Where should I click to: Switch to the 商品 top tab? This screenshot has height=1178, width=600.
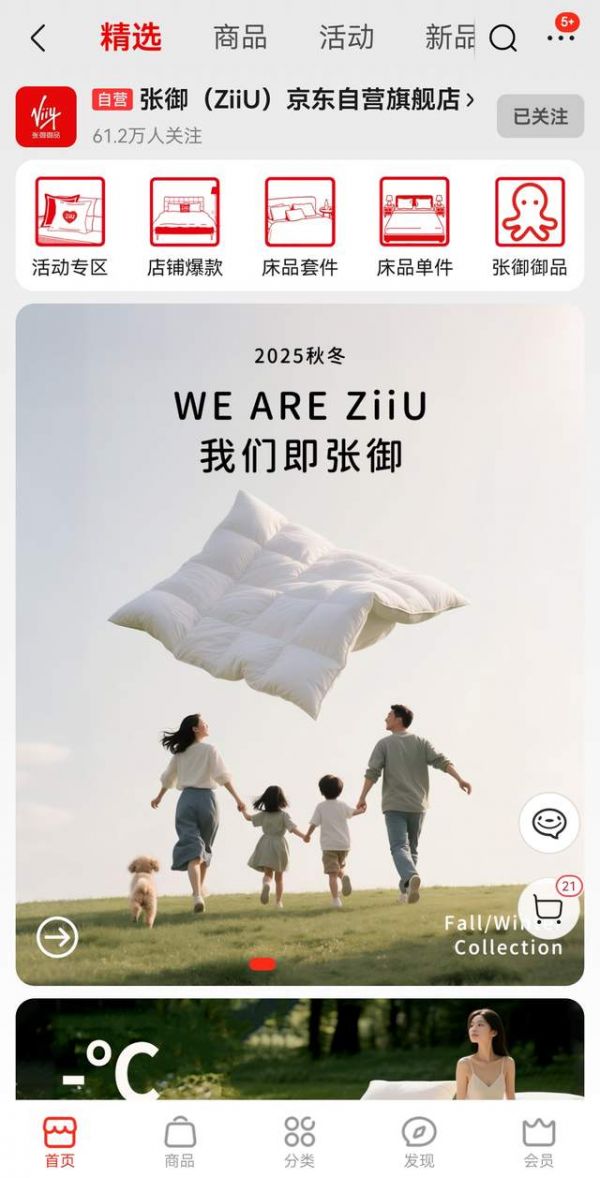(x=240, y=38)
